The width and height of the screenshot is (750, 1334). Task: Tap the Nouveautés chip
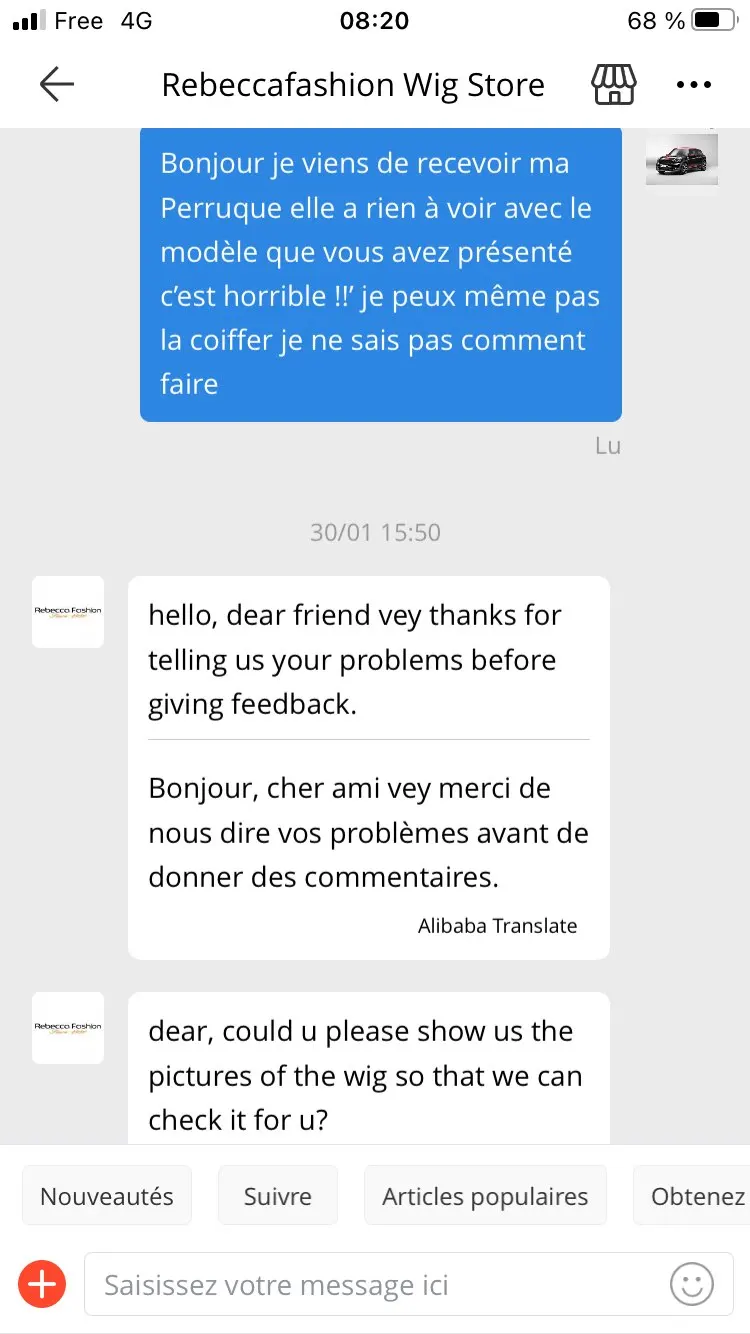(107, 1196)
